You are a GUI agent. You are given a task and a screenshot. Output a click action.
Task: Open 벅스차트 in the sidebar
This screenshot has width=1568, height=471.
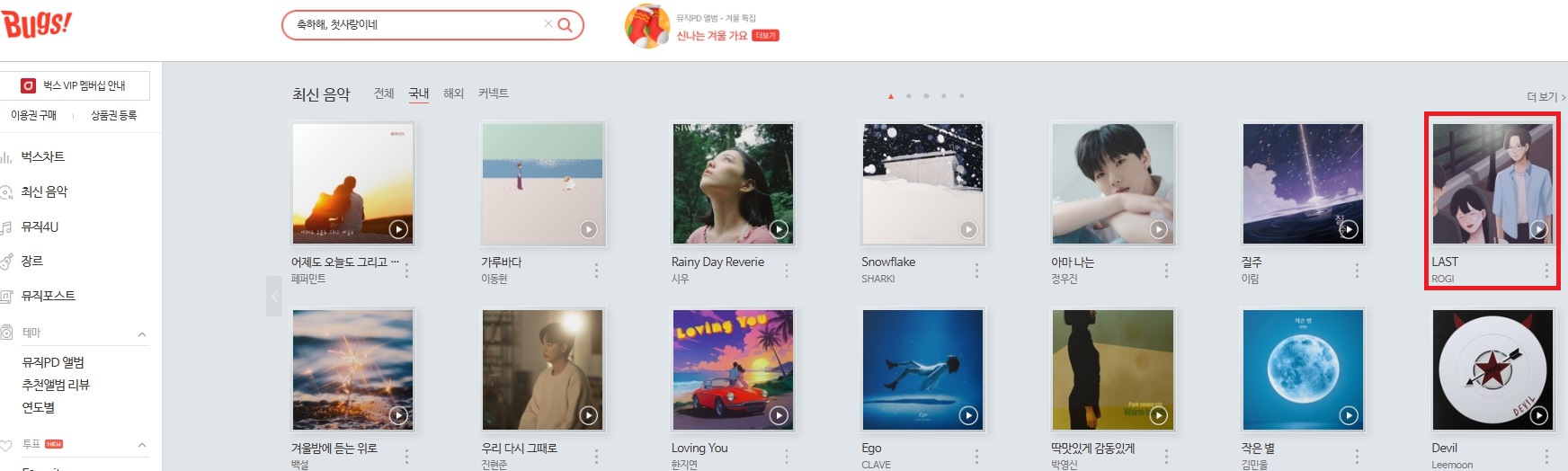[x=43, y=156]
